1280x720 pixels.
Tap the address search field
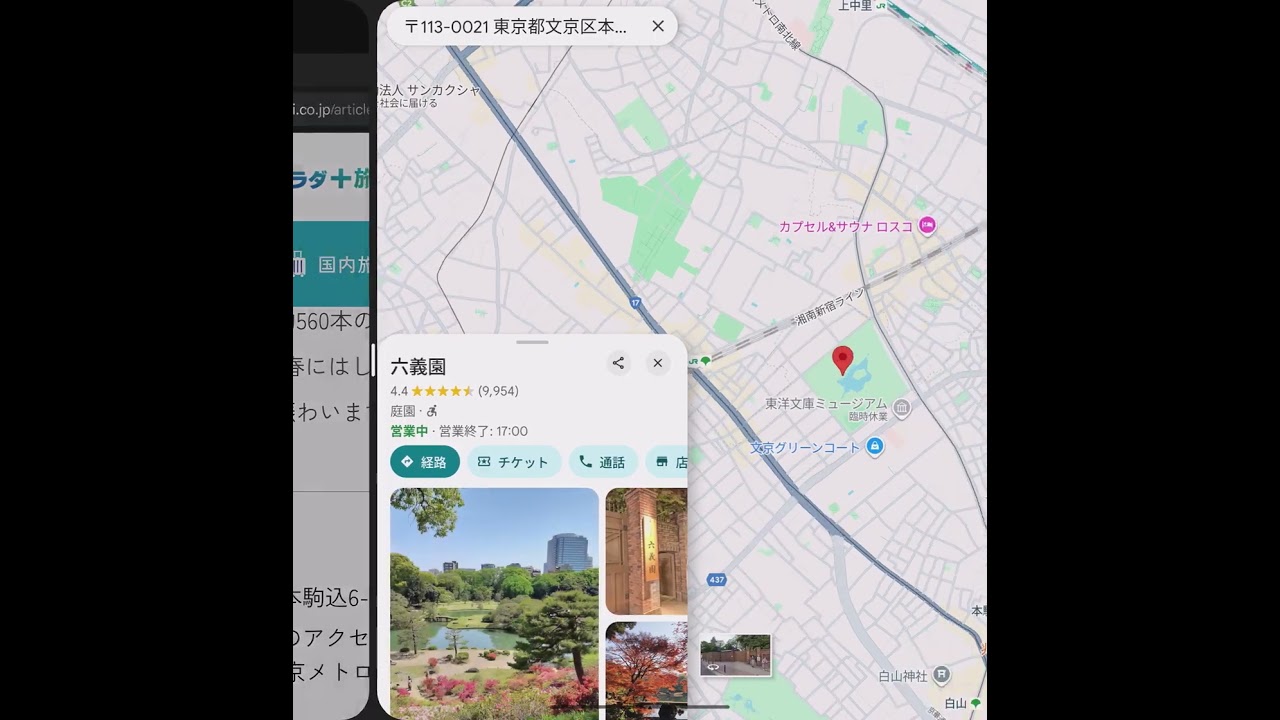click(516, 27)
